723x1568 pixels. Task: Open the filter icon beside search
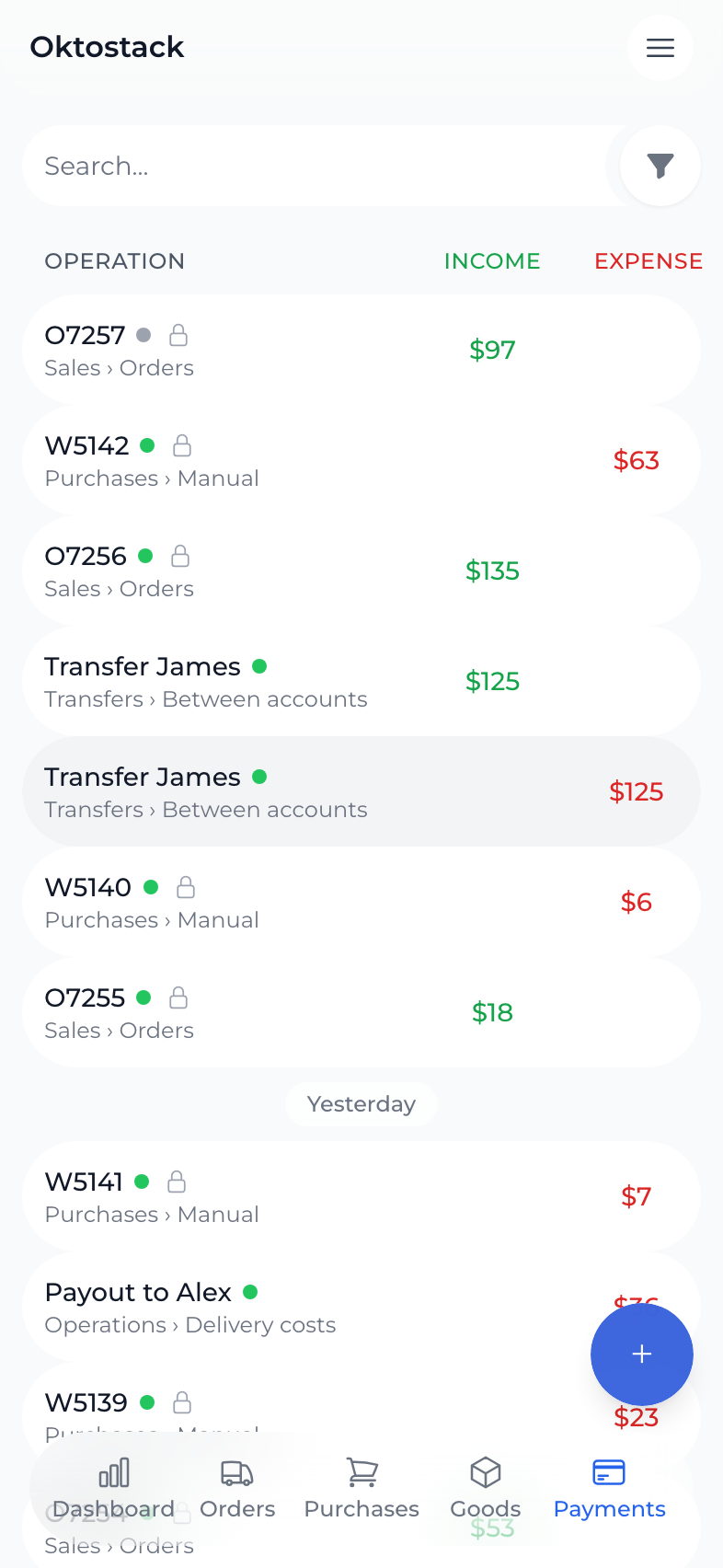[x=660, y=166]
